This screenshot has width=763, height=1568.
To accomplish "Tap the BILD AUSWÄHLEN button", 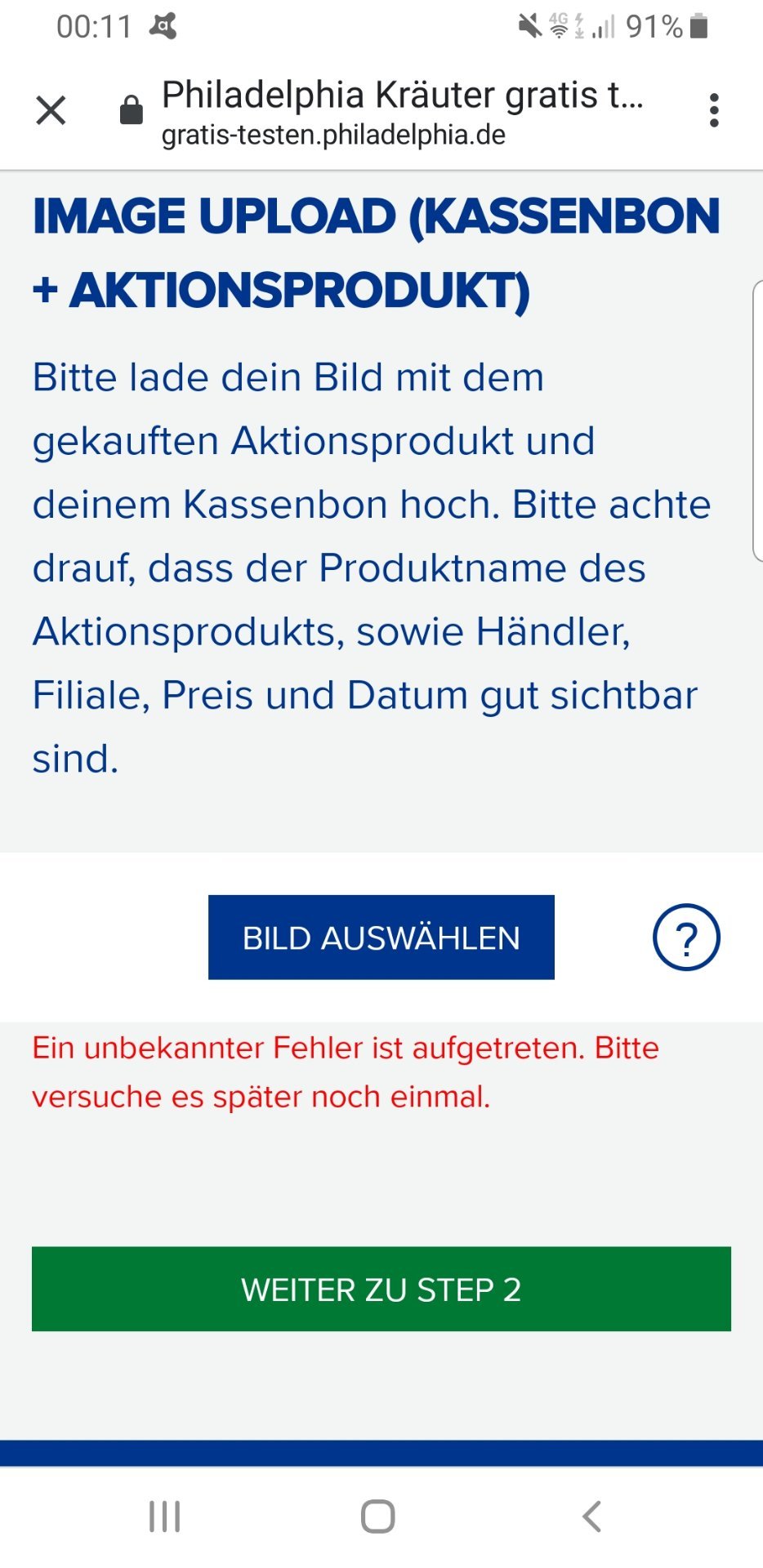I will [381, 938].
